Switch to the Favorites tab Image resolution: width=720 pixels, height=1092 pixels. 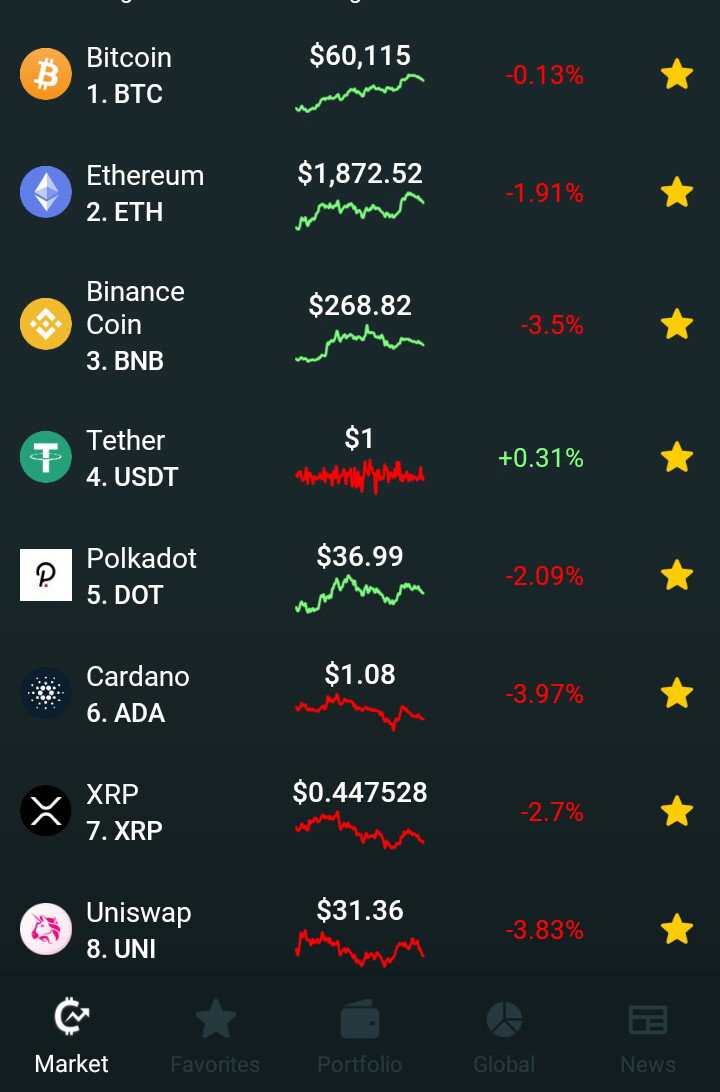[x=215, y=1036]
